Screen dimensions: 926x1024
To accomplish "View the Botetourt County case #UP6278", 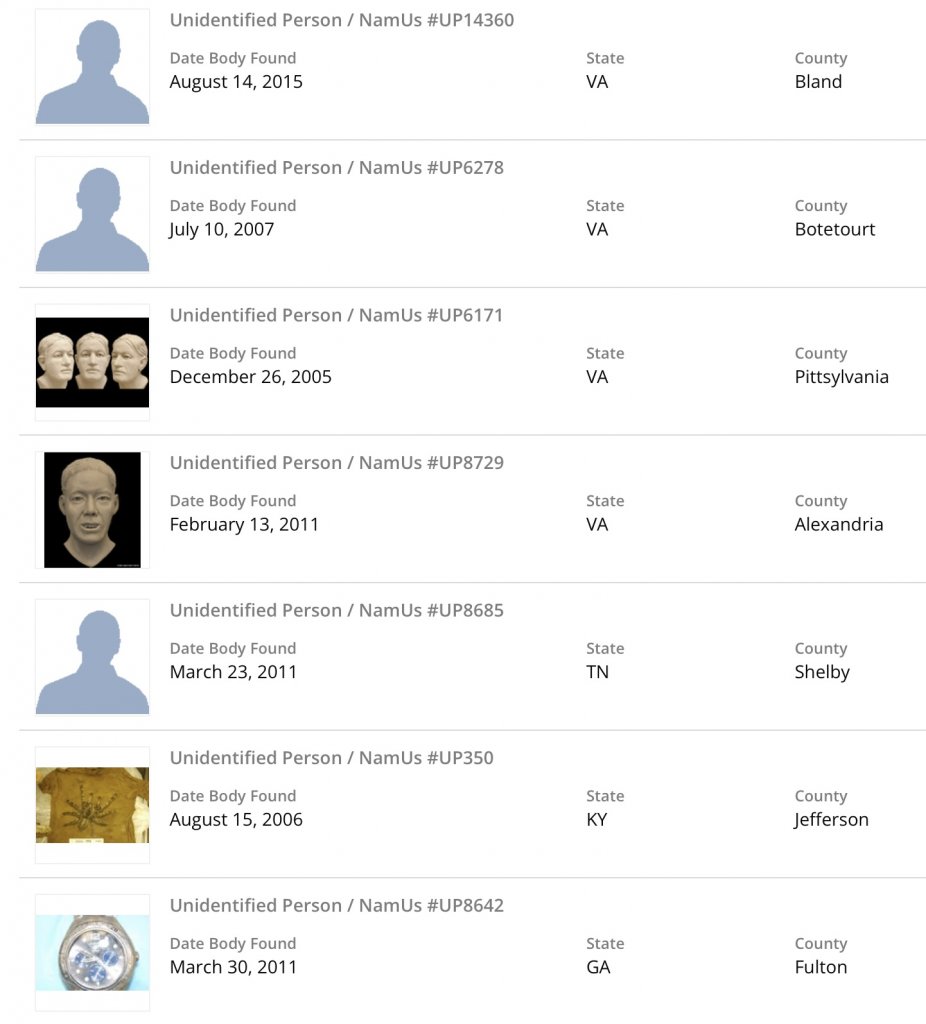I will point(336,168).
